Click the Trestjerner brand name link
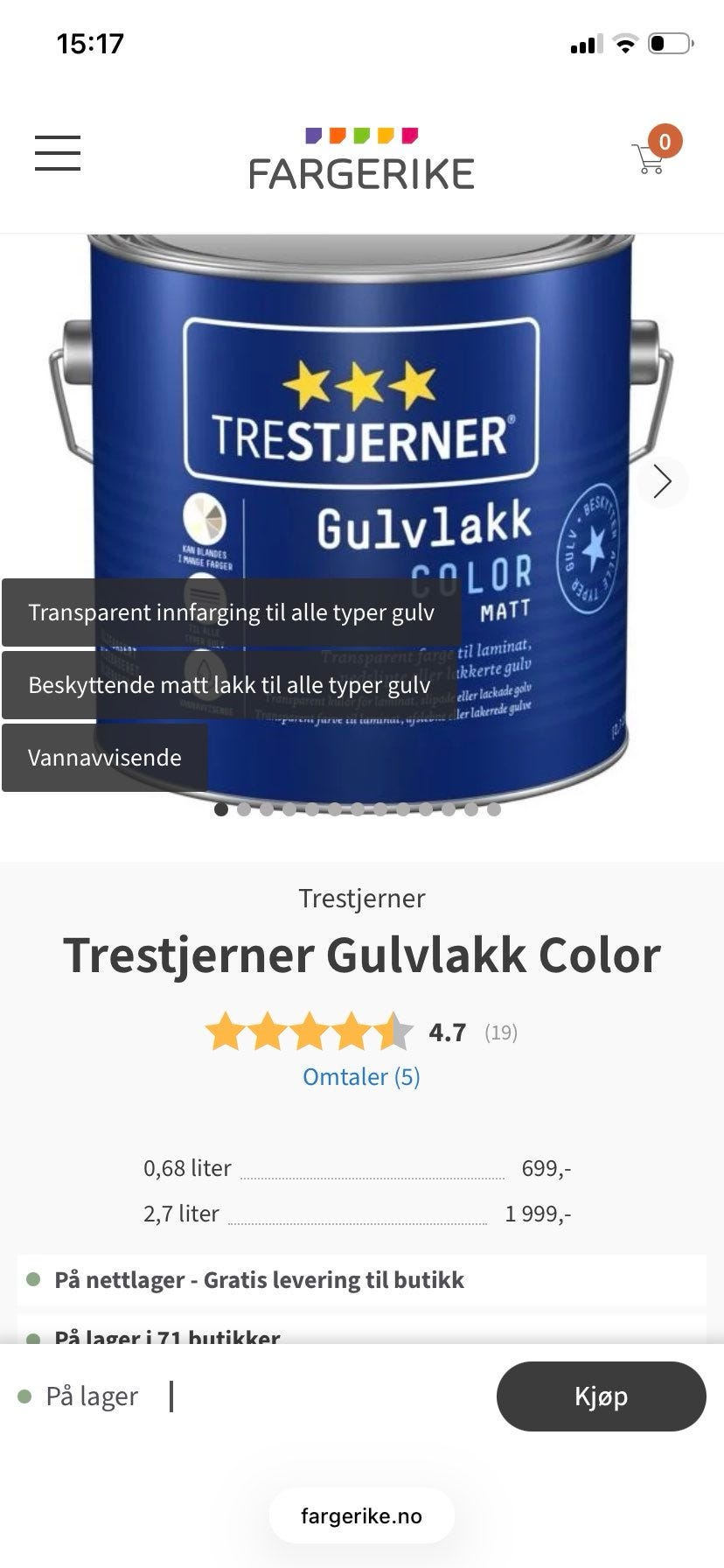Image resolution: width=724 pixels, height=1568 pixels. (x=361, y=899)
